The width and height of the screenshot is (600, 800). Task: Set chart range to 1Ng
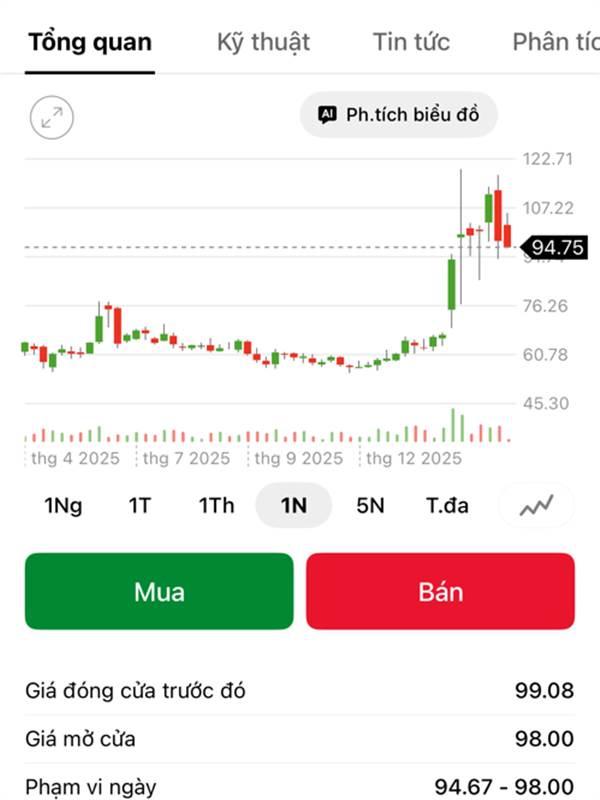pyautogui.click(x=63, y=505)
